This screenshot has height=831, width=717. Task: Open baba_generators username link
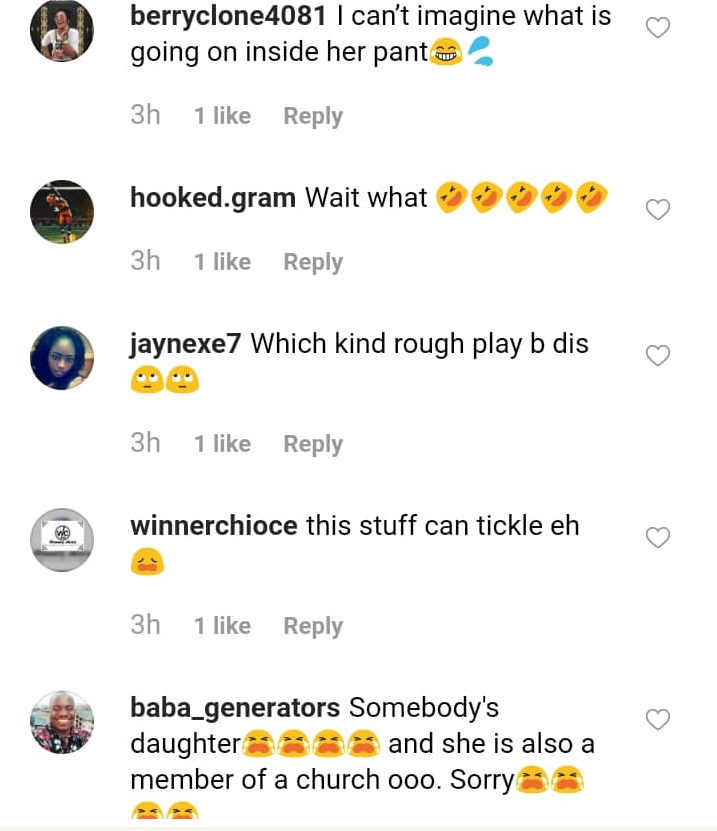coord(235,708)
